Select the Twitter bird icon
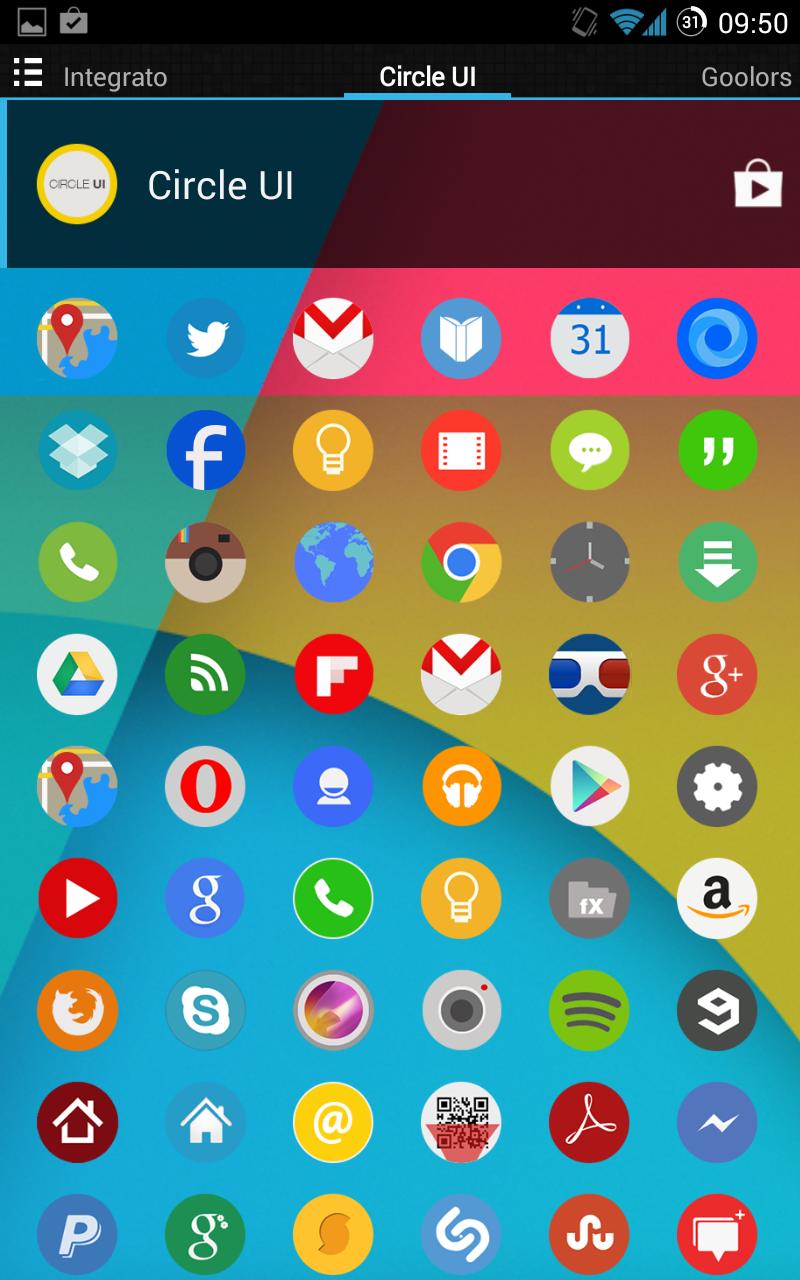The image size is (800, 1280). click(x=205, y=339)
